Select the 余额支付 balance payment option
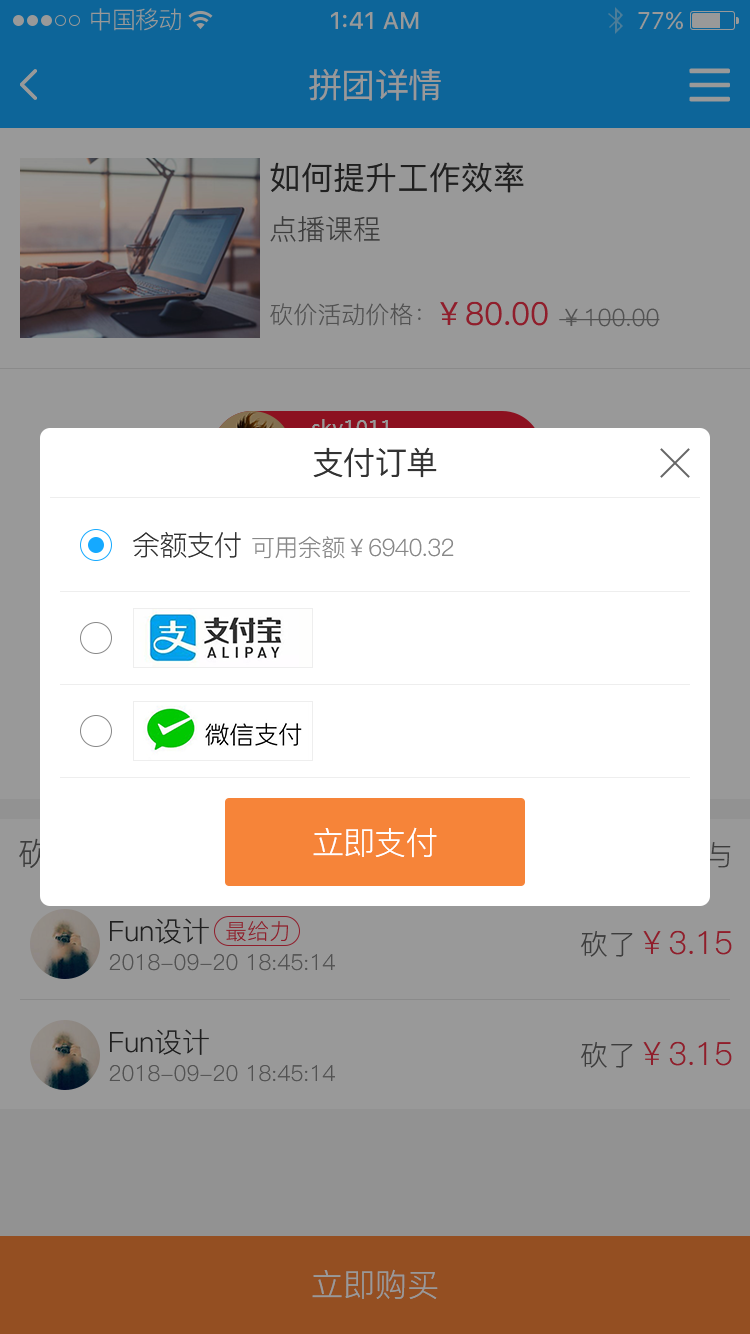Viewport: 750px width, 1334px height. [x=96, y=545]
